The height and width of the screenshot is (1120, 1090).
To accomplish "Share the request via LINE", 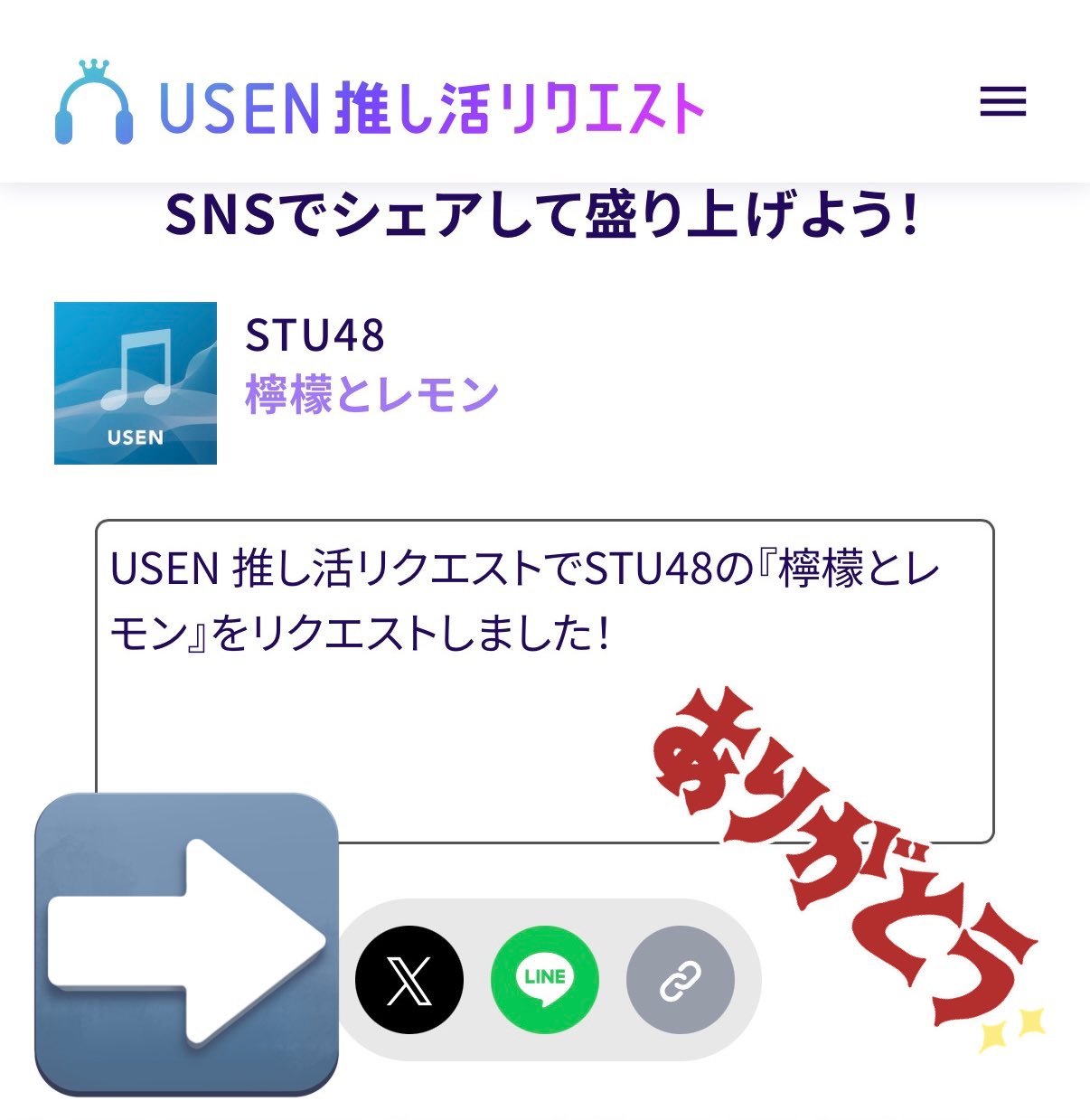I will click(x=544, y=980).
